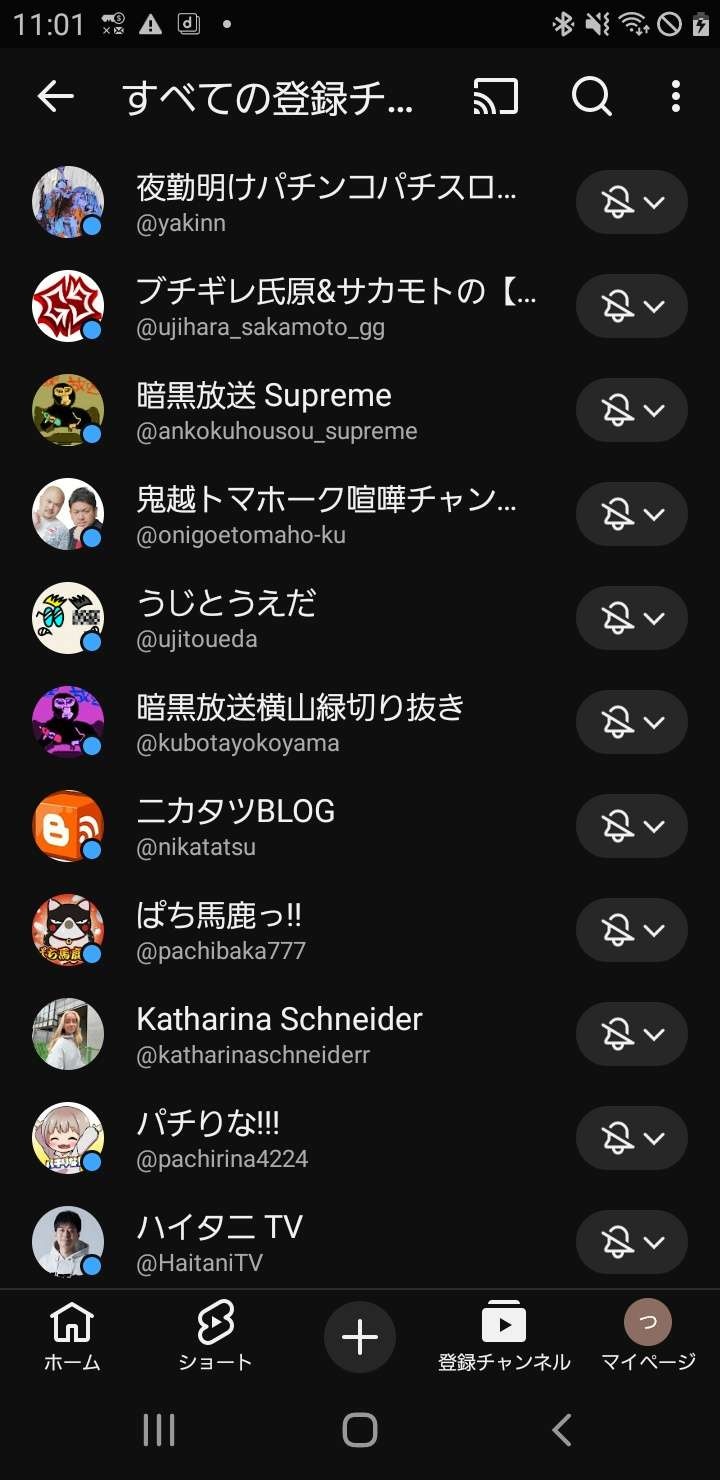Open the @yakinn channel
720x1480 pixels.
click(x=326, y=202)
